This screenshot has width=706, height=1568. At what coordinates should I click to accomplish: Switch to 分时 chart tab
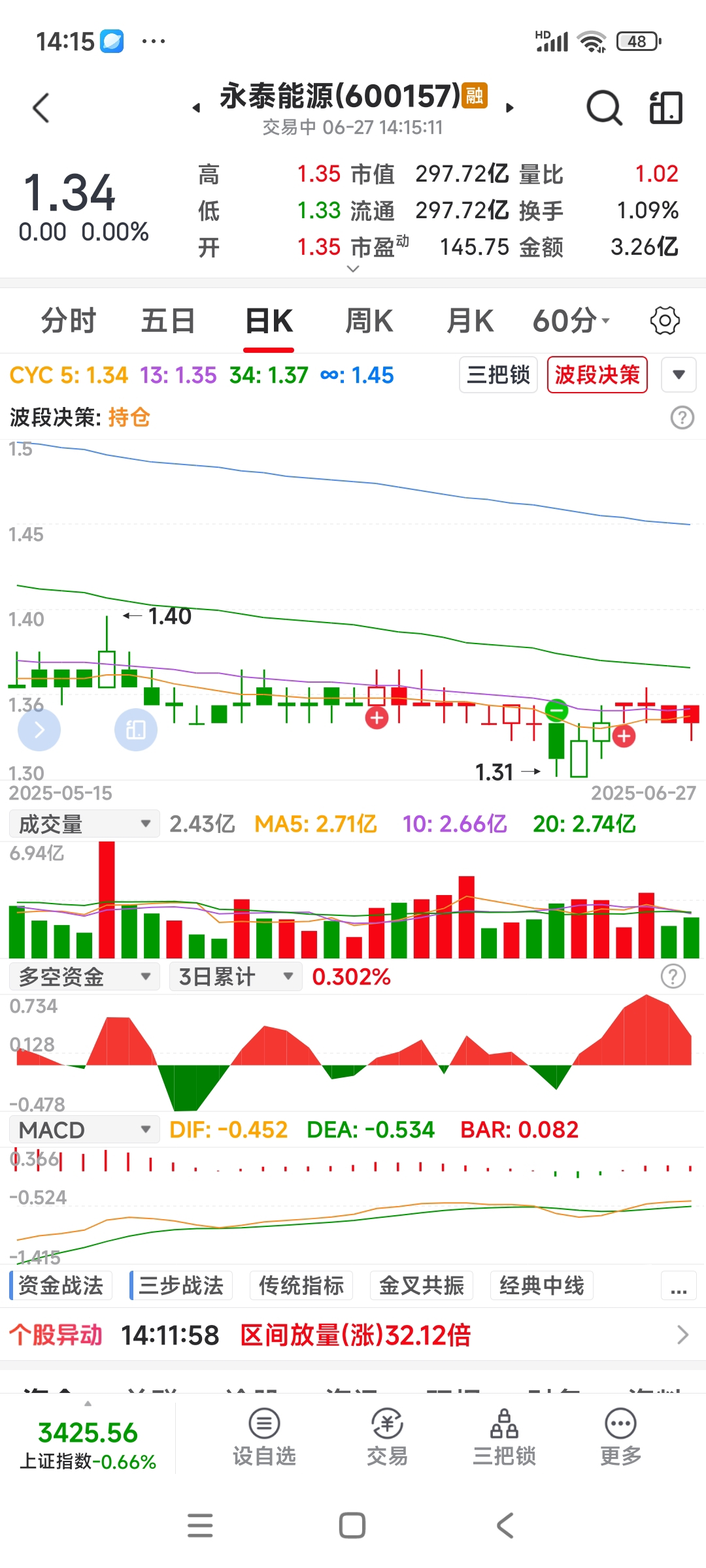69,321
